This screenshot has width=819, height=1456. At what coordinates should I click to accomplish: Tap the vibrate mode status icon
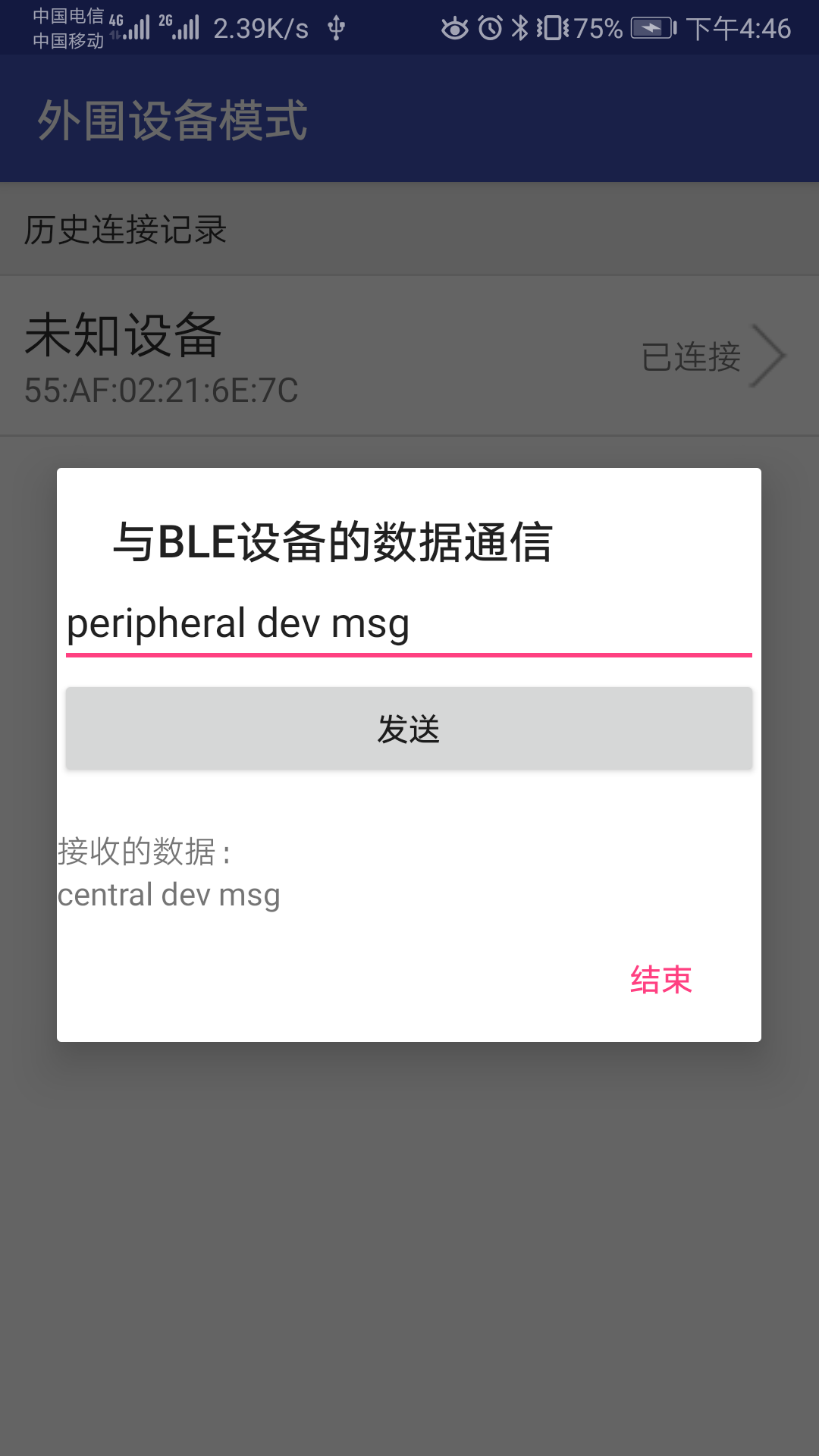[x=554, y=27]
